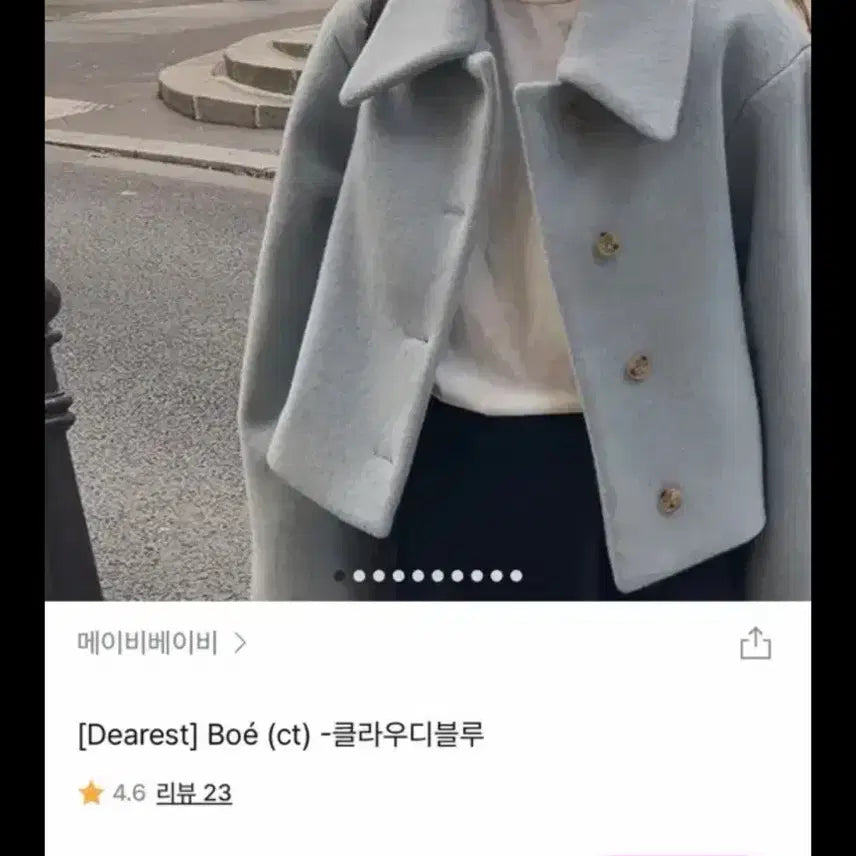Viewport: 856px width, 856px height.
Task: Open the 메이비베이비 store page
Action: pos(160,643)
